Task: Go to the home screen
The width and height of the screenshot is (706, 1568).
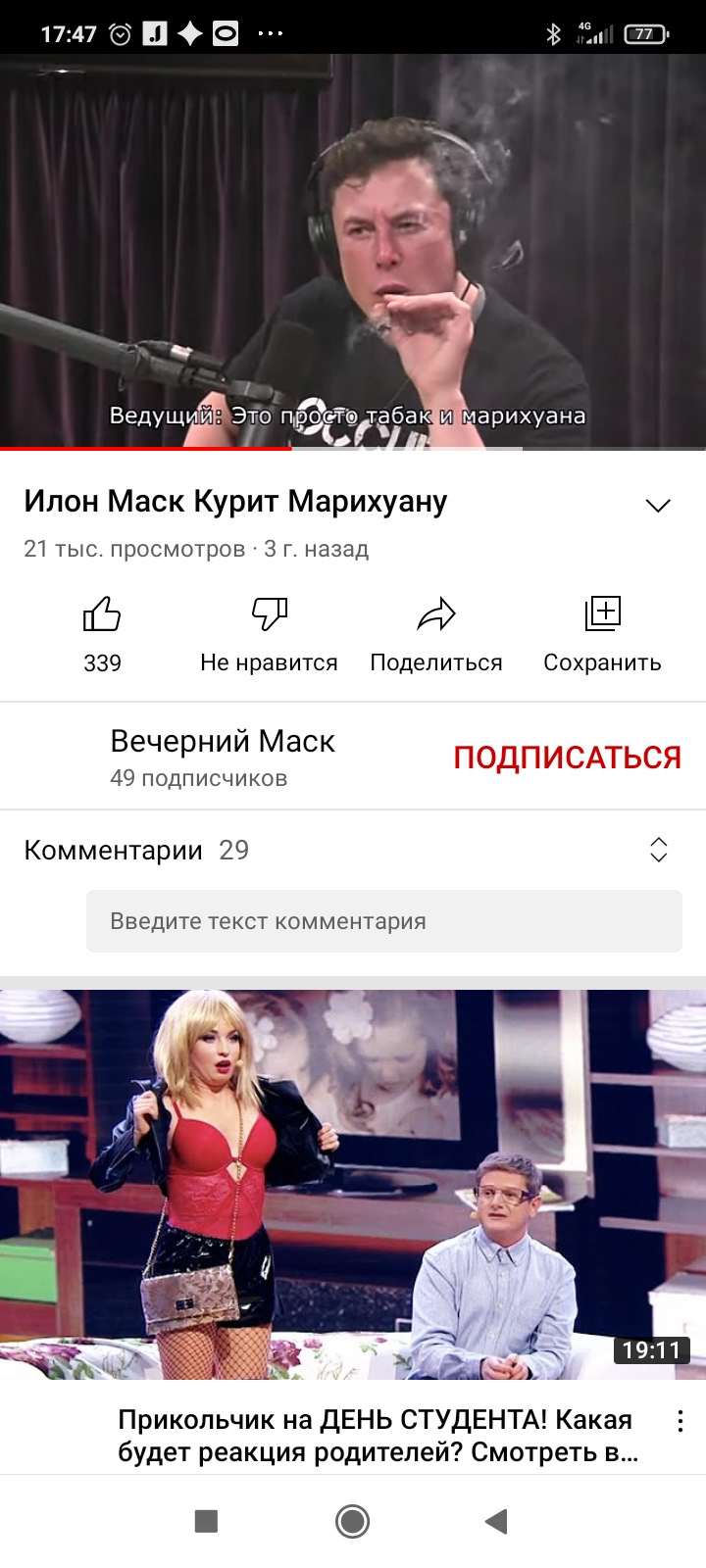Action: pyautogui.click(x=352, y=1521)
